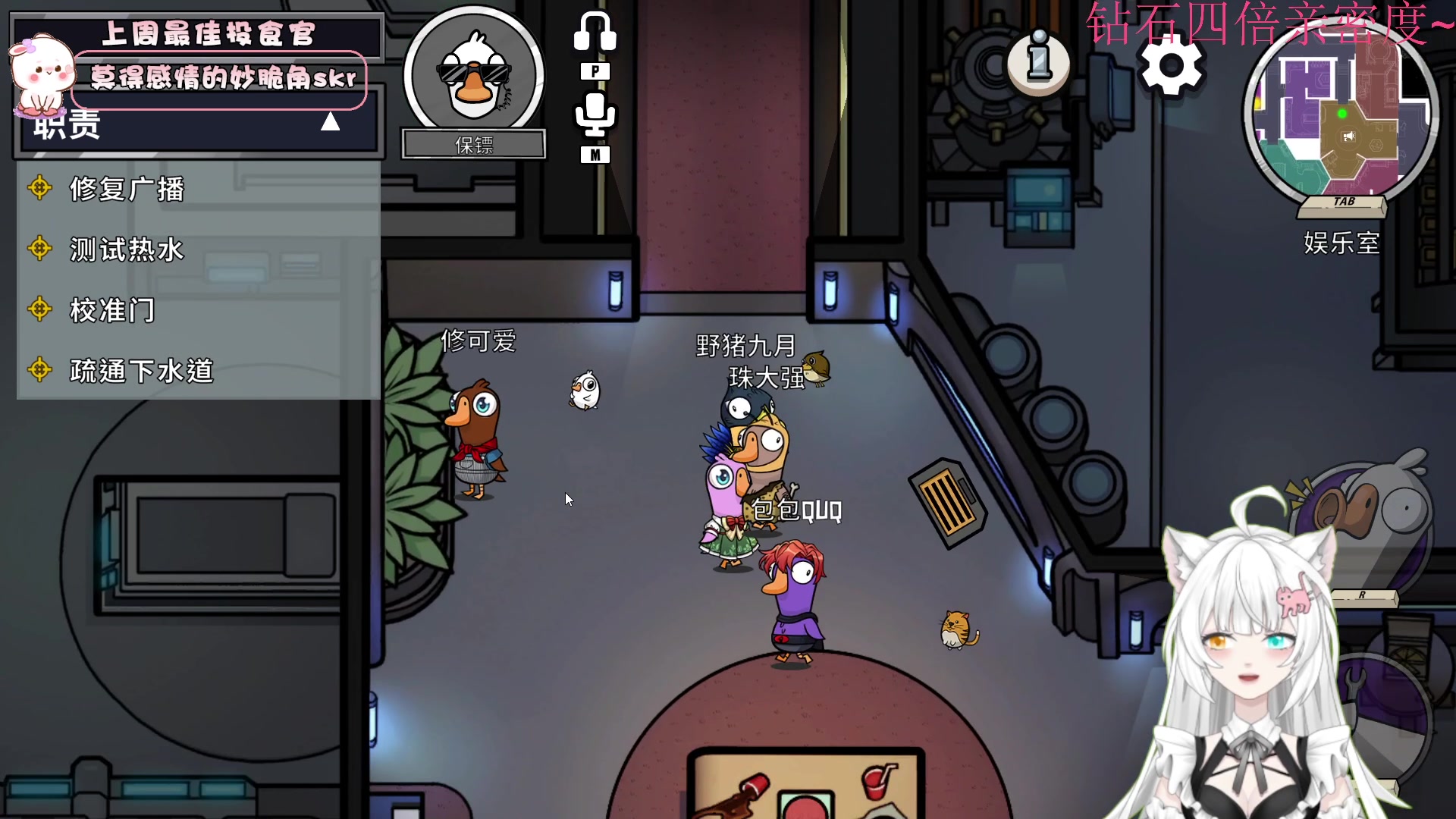Screen dimensions: 1456x819
Task: Open the settings gear
Action: click(1171, 67)
